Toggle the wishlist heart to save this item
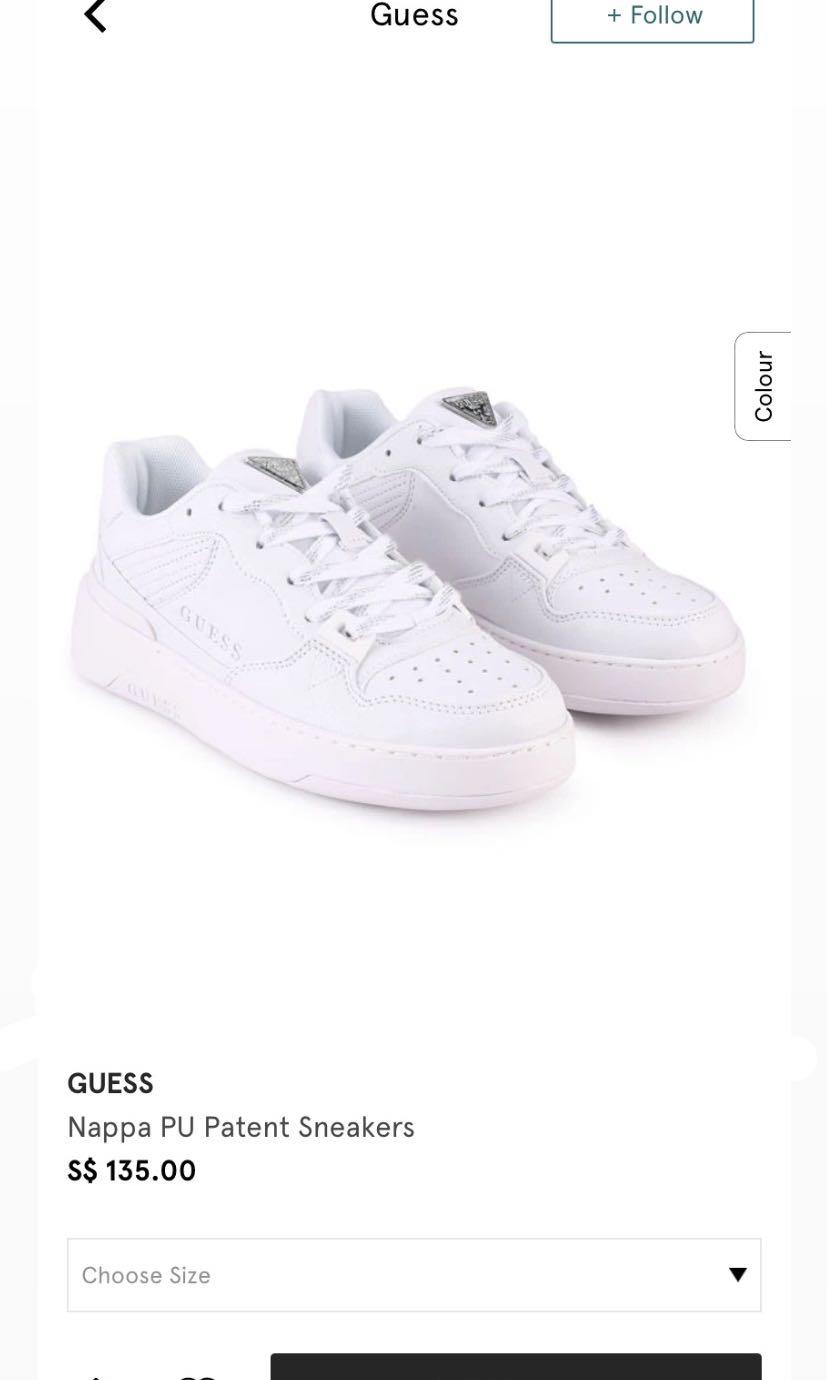The width and height of the screenshot is (827, 1380). pyautogui.click(x=95, y=1375)
